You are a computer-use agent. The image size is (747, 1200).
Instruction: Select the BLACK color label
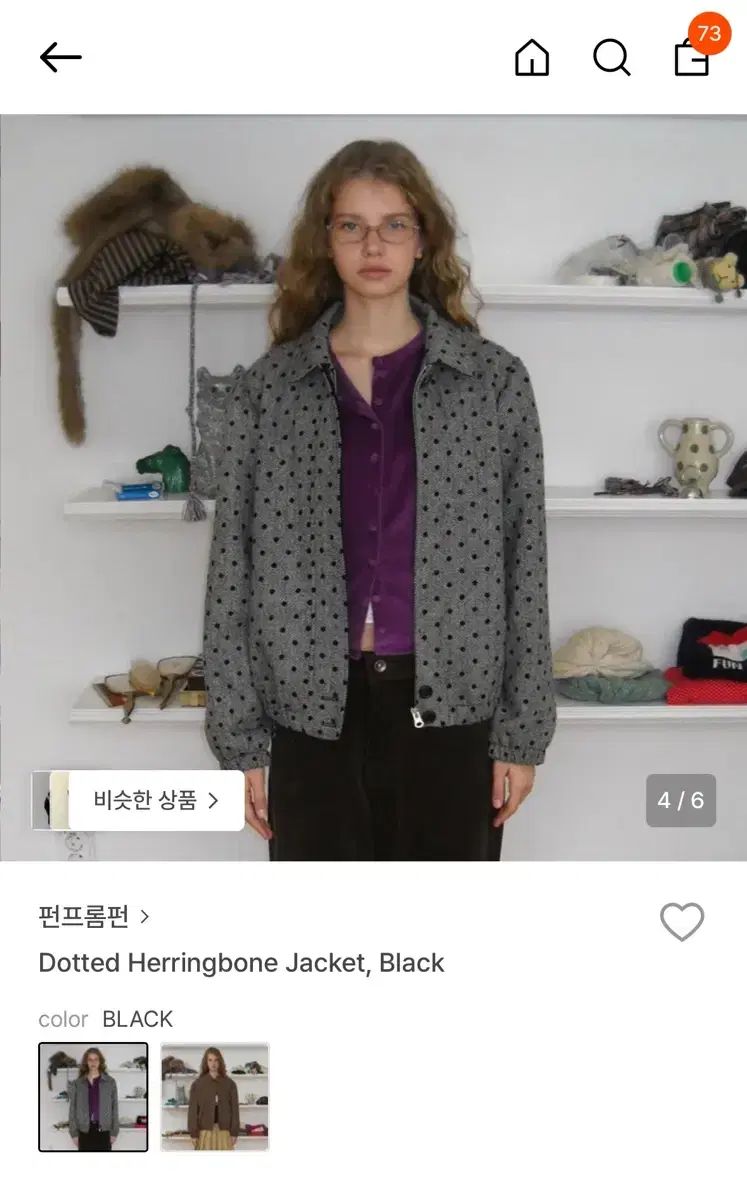pyautogui.click(x=137, y=1019)
